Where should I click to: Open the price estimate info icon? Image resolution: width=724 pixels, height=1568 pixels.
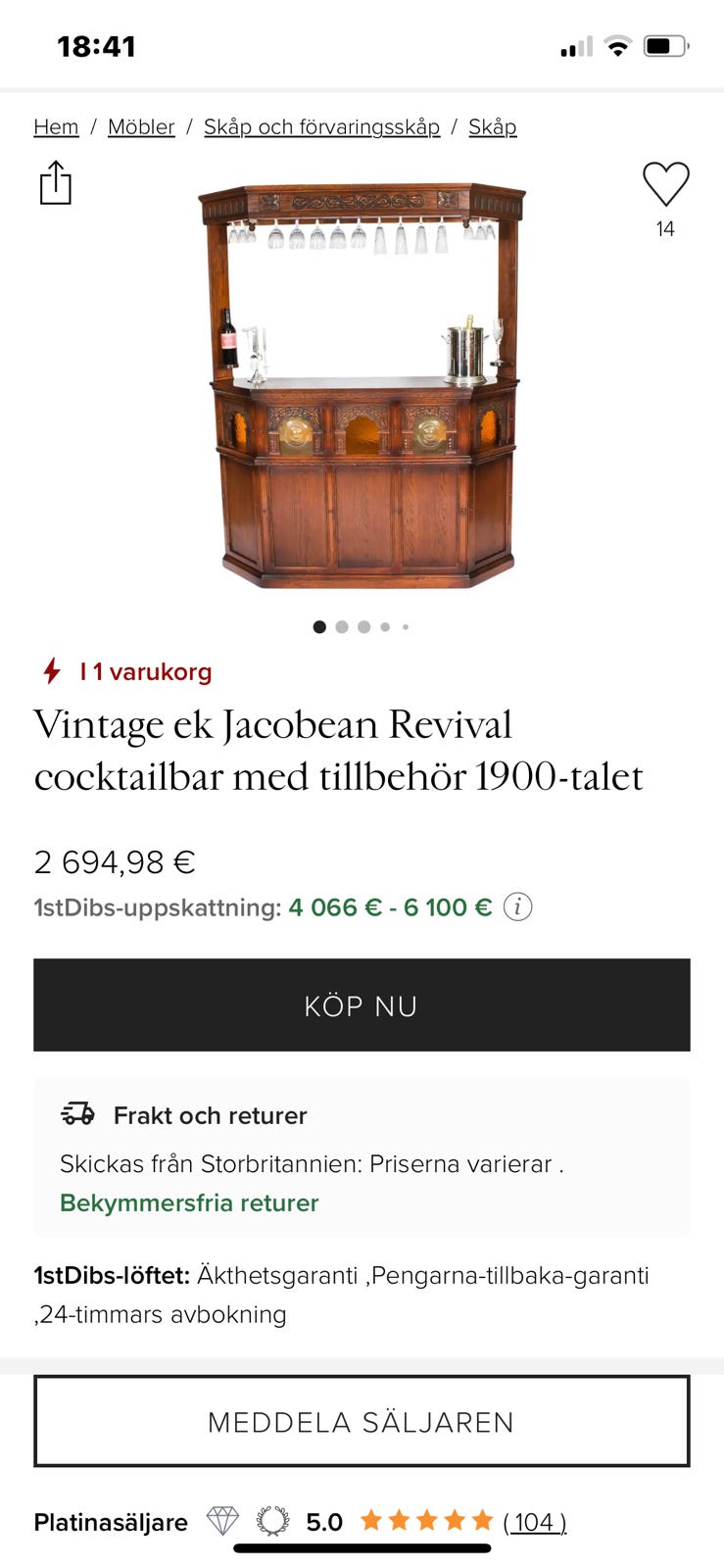click(518, 907)
